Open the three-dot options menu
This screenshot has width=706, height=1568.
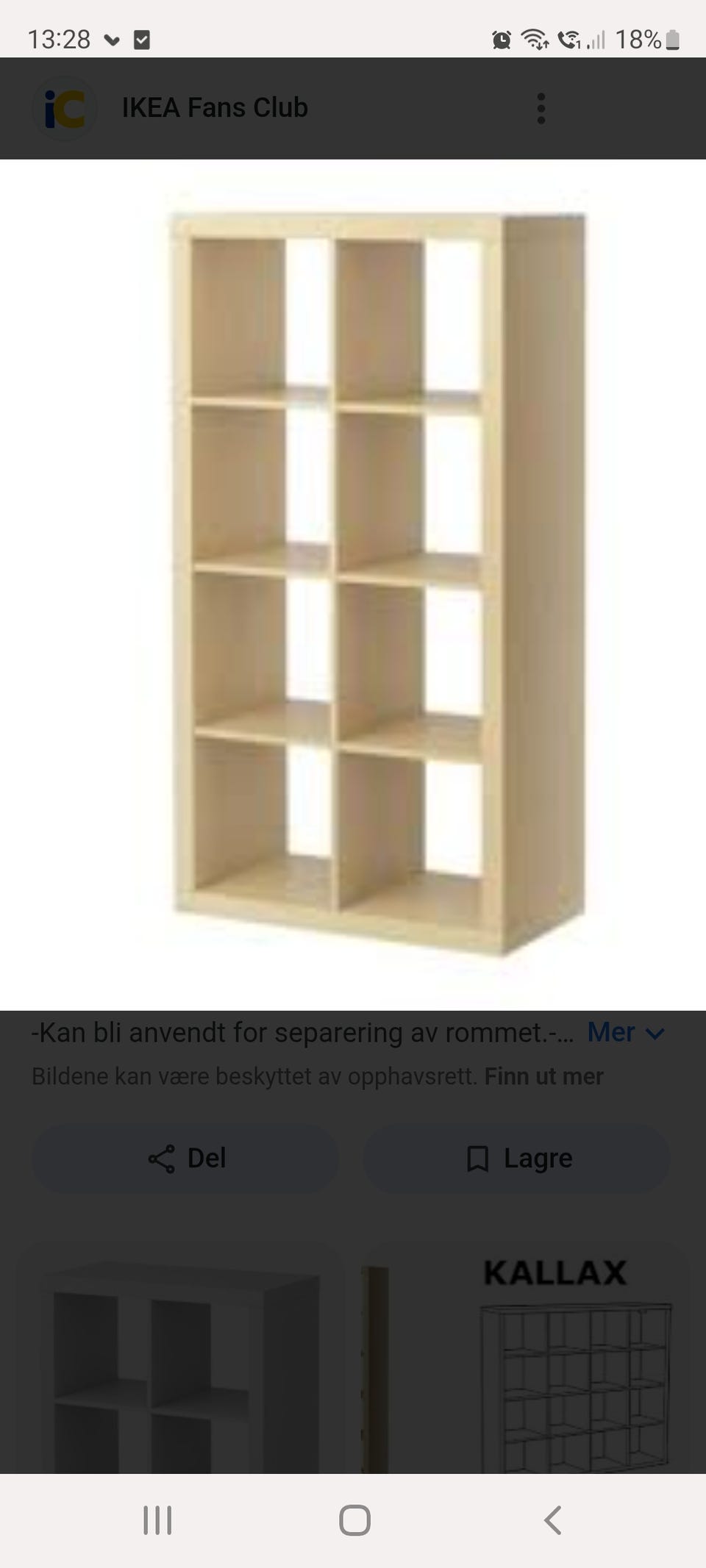tap(542, 107)
